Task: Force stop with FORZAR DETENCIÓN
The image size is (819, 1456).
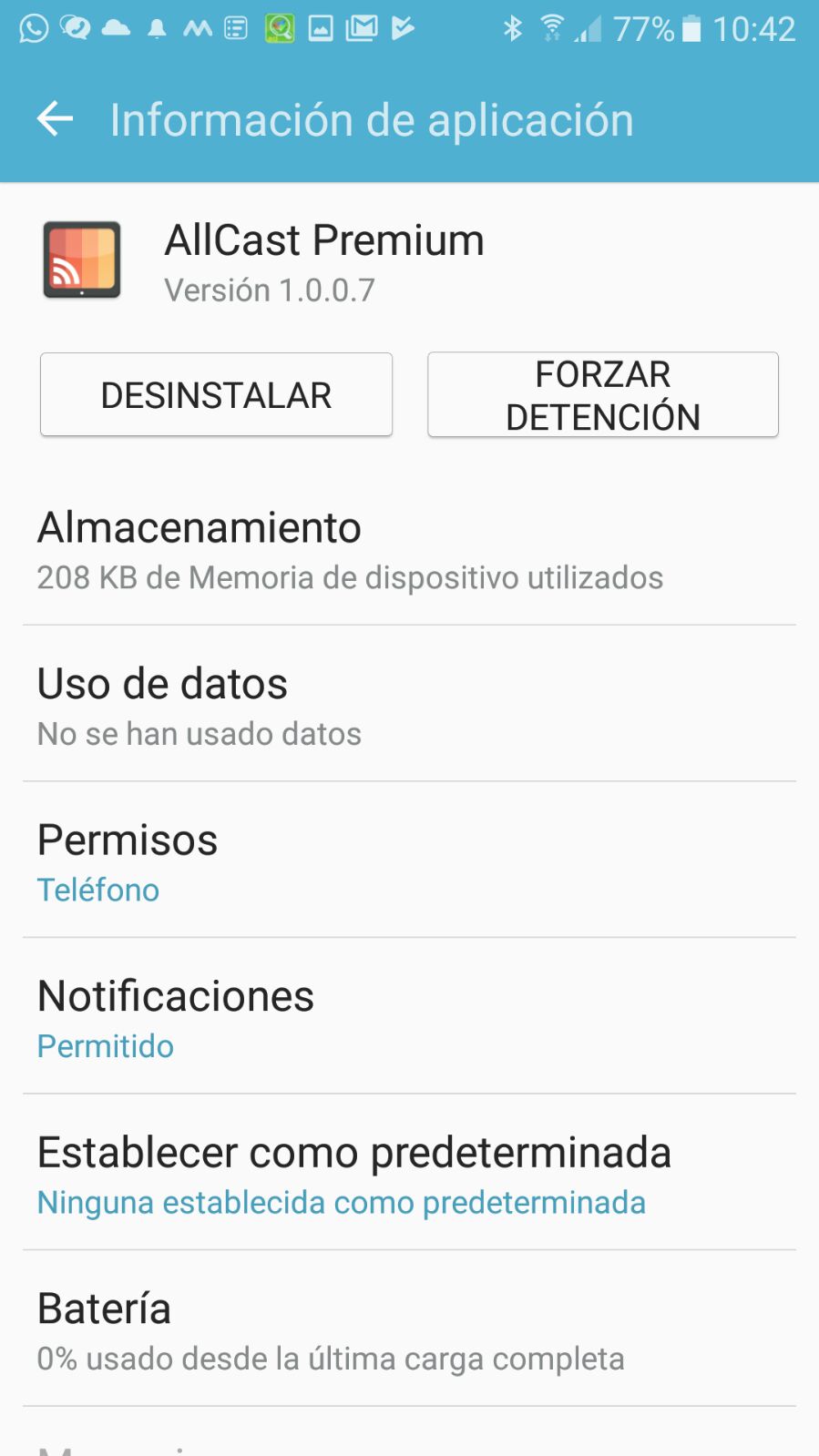Action: (x=602, y=395)
